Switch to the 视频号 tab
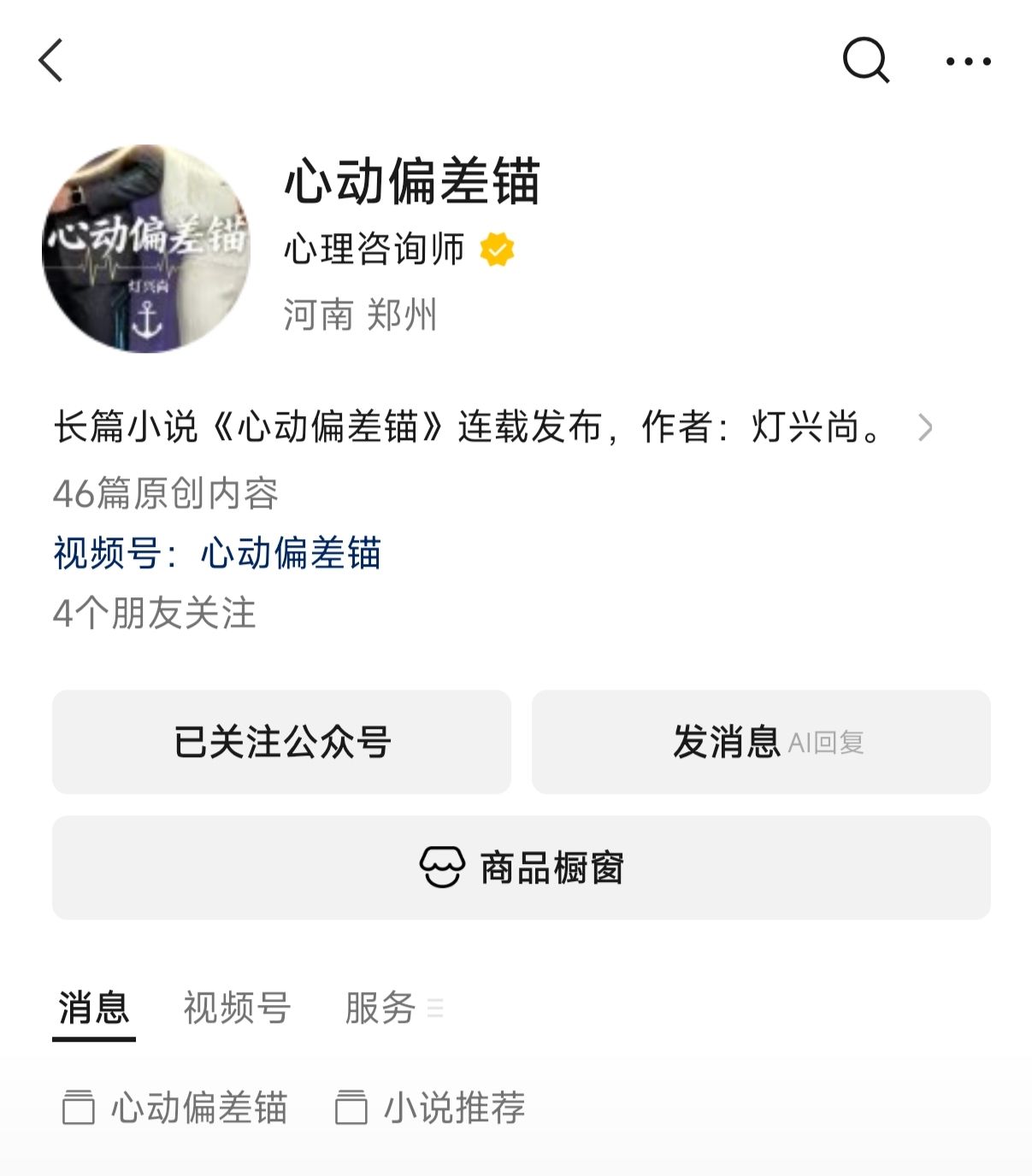 [237, 1008]
